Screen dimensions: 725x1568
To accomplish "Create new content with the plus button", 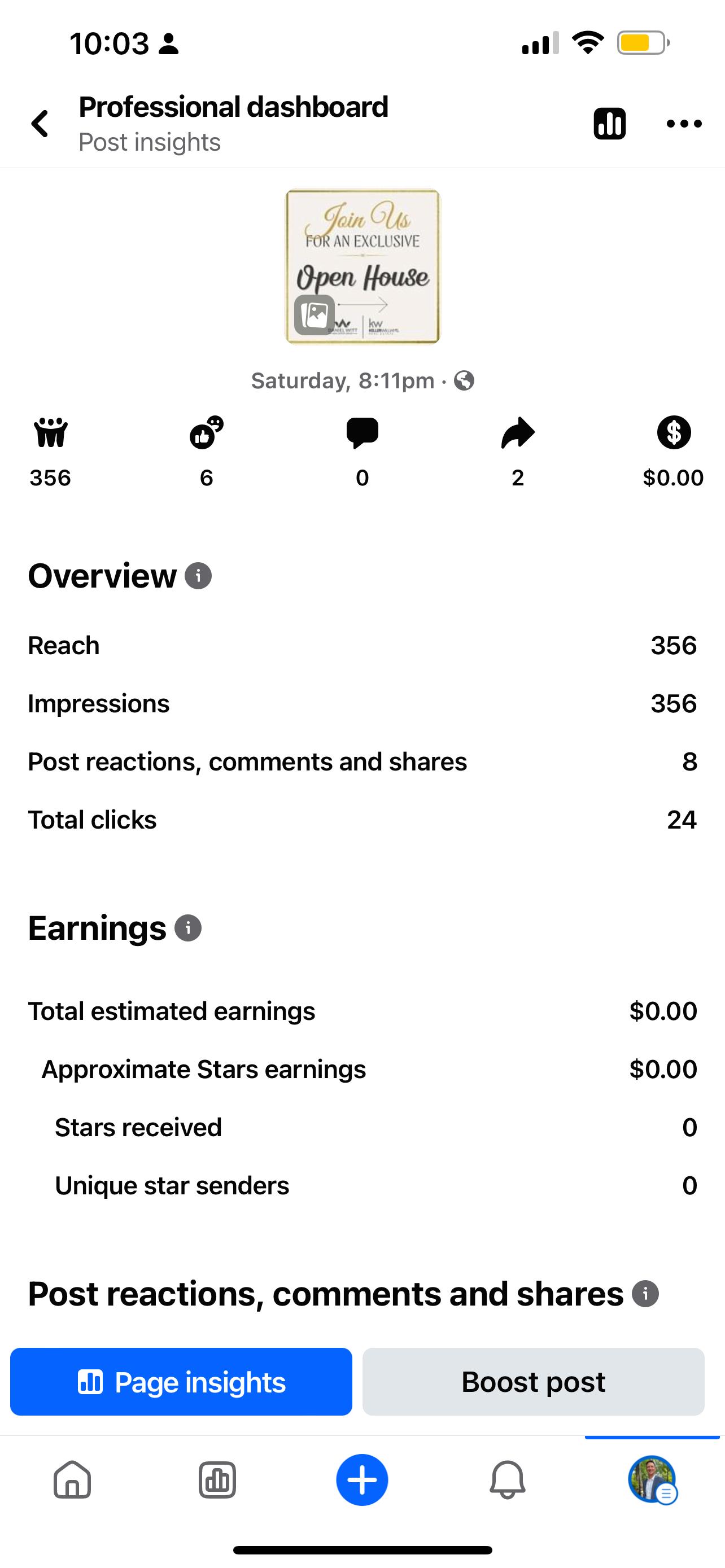I will point(362,1480).
